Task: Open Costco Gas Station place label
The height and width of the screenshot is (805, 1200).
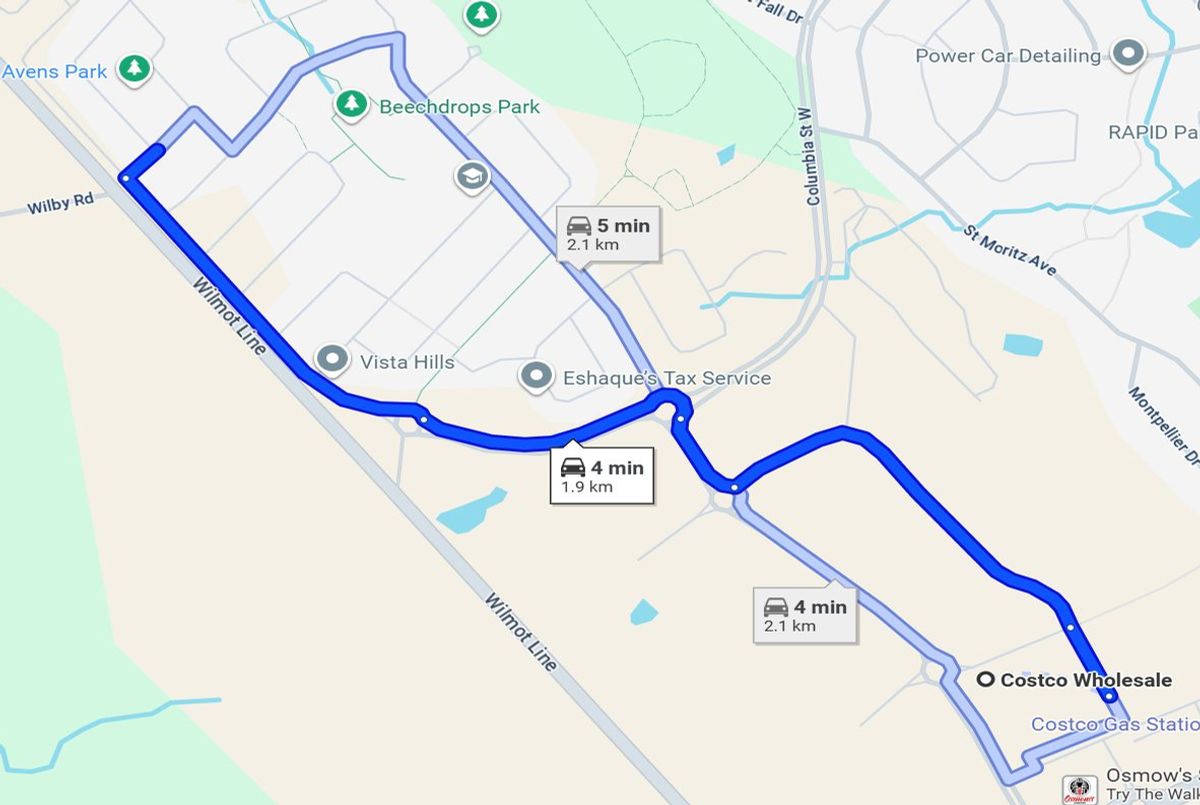Action: [1110, 724]
